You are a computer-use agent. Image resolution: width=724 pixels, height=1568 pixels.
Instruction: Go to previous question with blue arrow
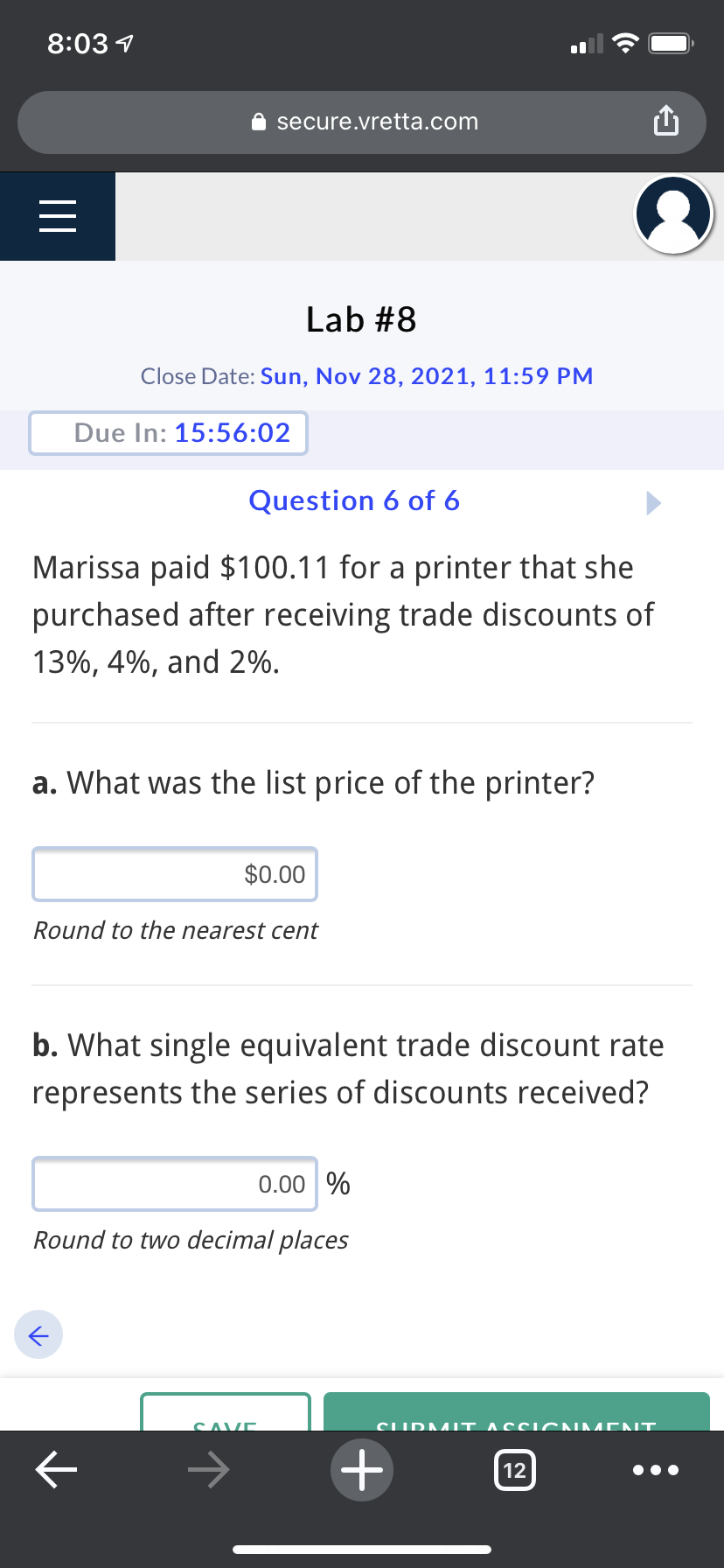coord(38,1334)
